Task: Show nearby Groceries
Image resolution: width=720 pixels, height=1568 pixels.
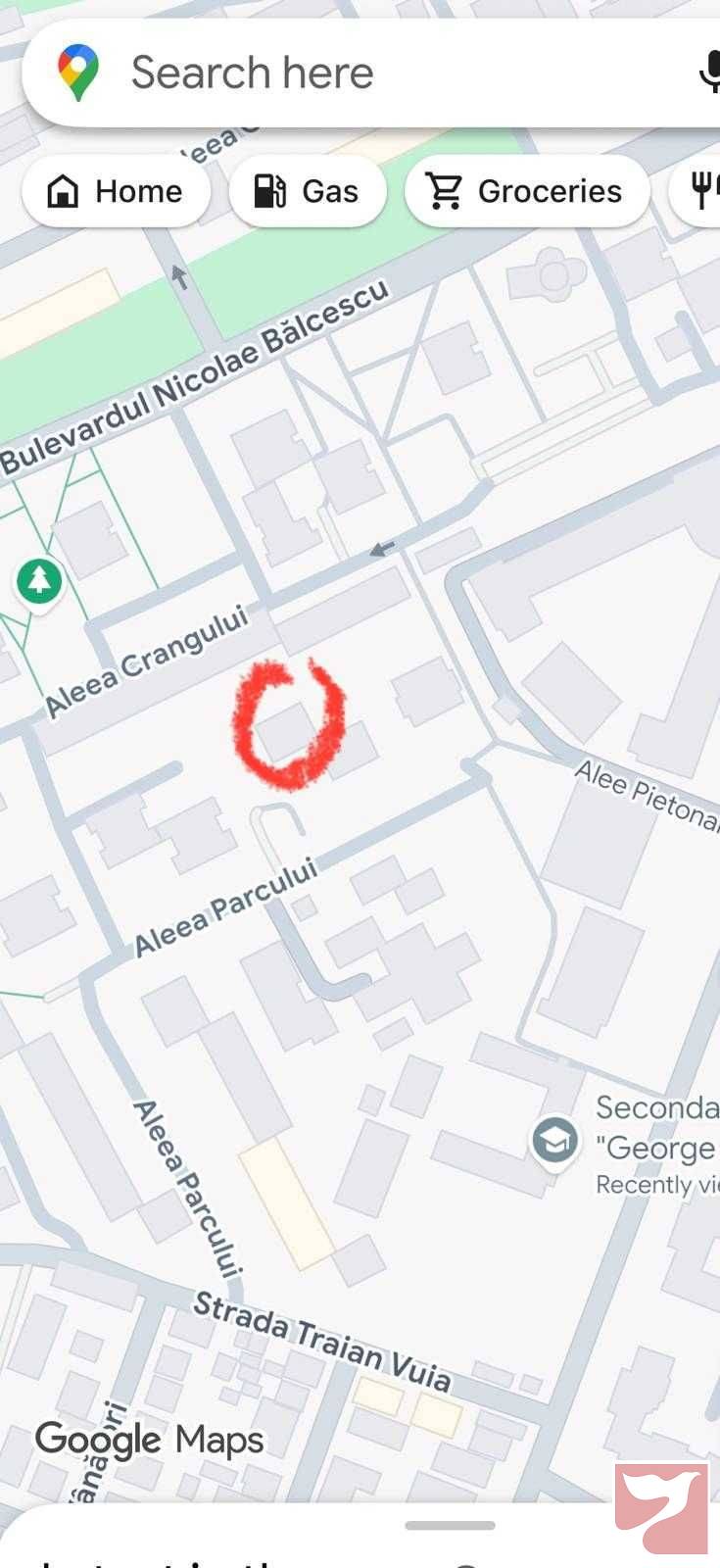Action: [x=527, y=191]
